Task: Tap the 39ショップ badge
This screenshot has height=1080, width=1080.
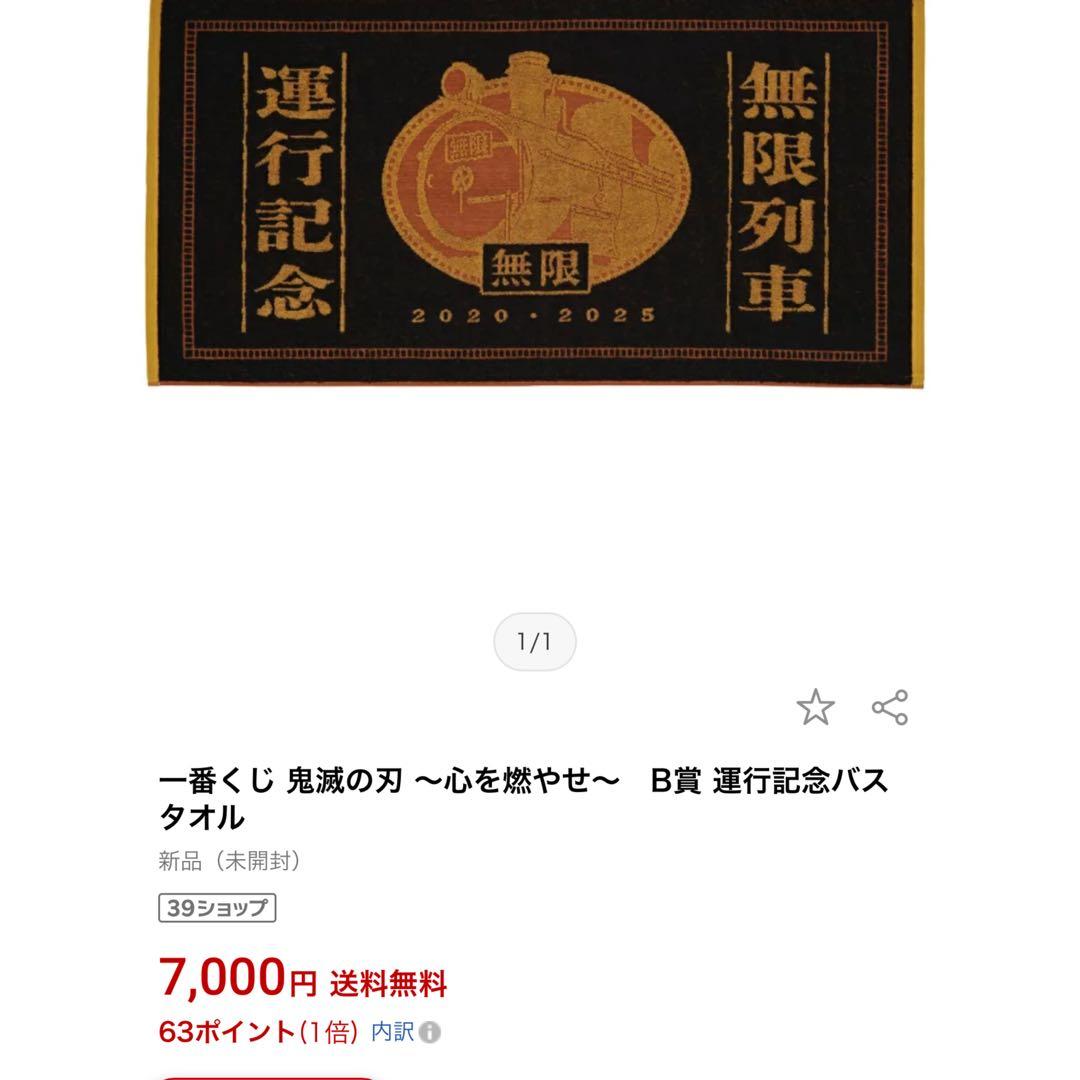Action: [x=217, y=908]
